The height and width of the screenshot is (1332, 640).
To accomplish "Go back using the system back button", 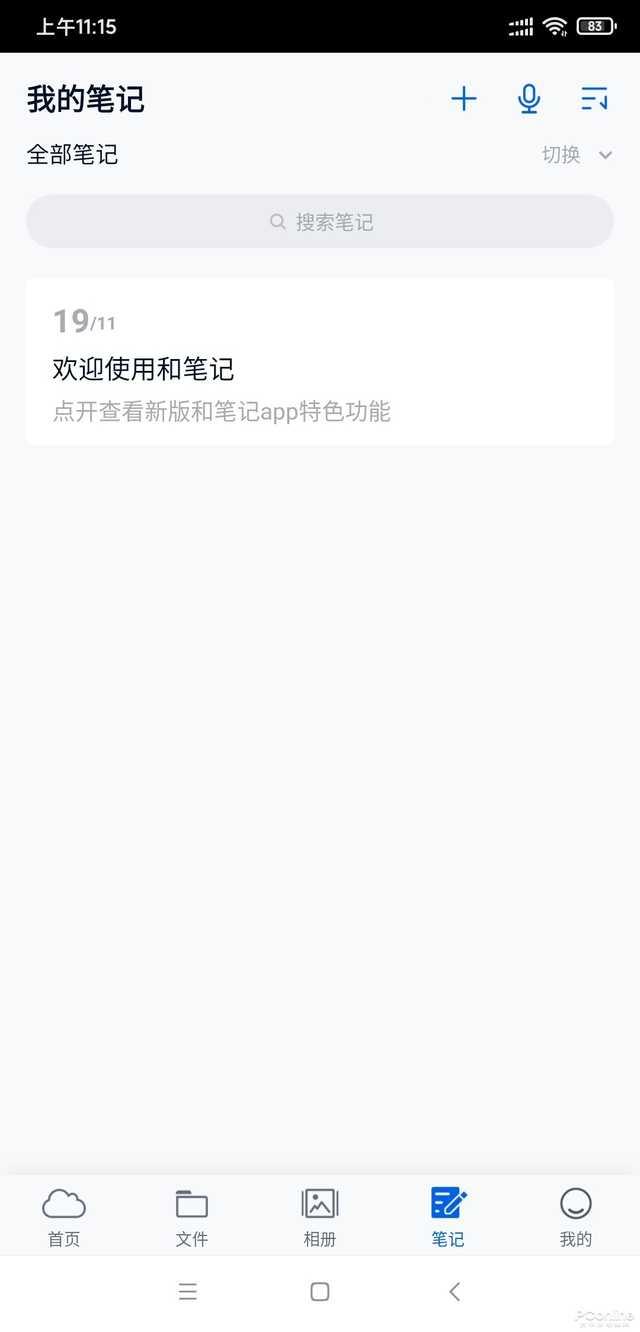I will [x=454, y=1292].
